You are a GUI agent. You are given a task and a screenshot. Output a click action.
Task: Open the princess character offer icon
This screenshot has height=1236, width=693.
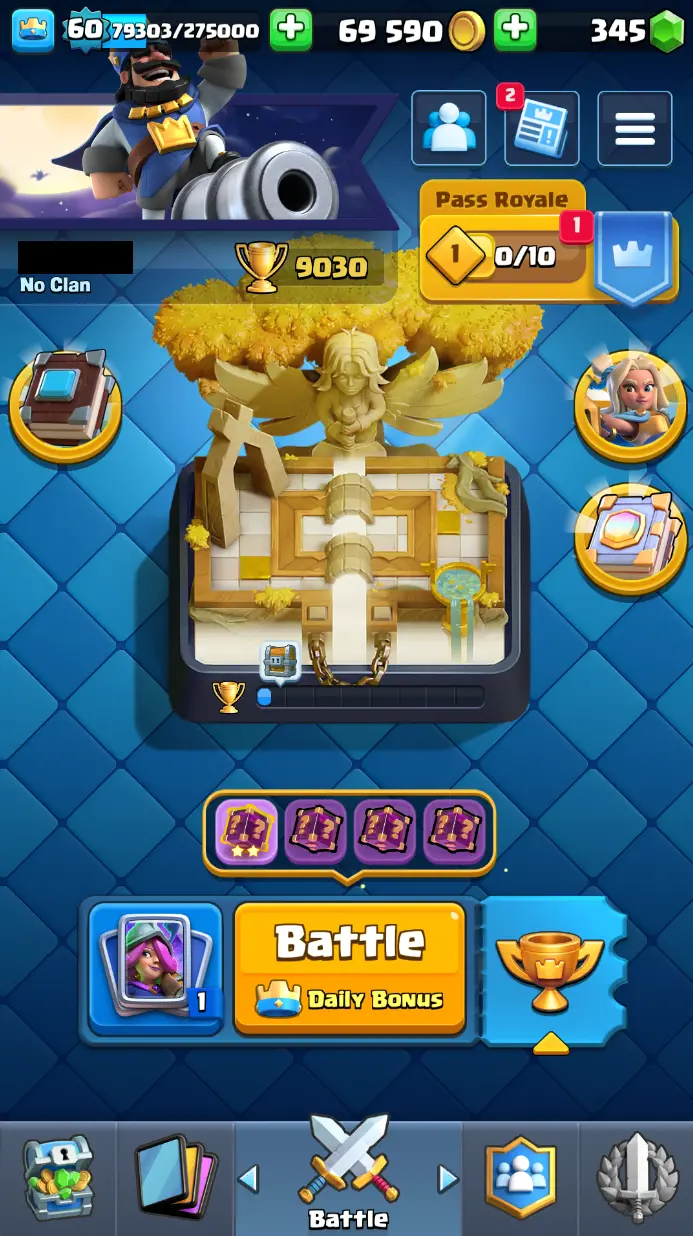tap(630, 404)
